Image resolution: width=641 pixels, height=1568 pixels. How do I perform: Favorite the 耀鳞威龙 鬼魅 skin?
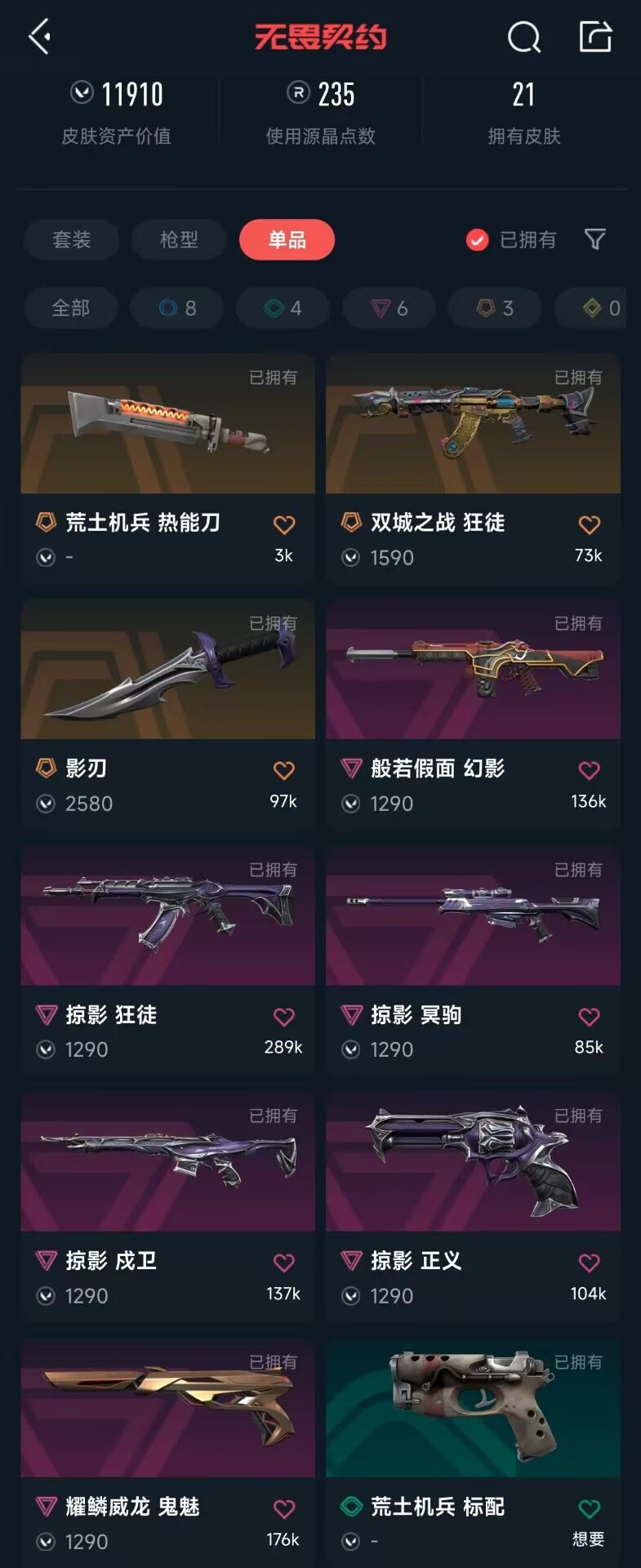(284, 1508)
